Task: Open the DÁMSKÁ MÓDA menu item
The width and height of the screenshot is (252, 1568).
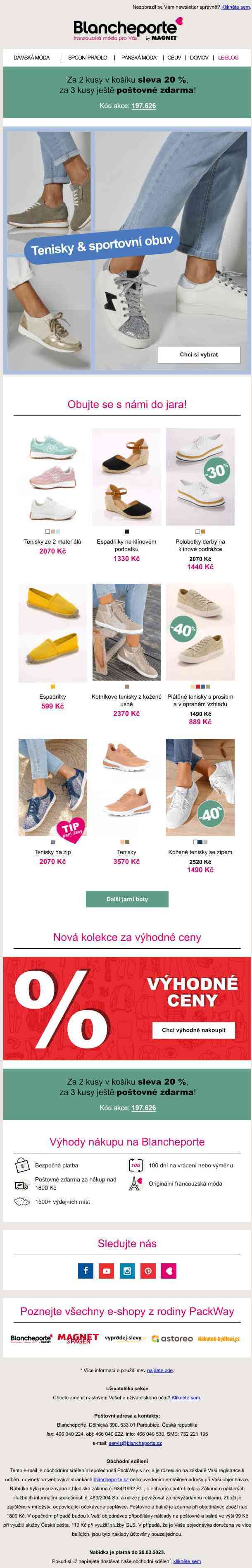Action: point(32,58)
